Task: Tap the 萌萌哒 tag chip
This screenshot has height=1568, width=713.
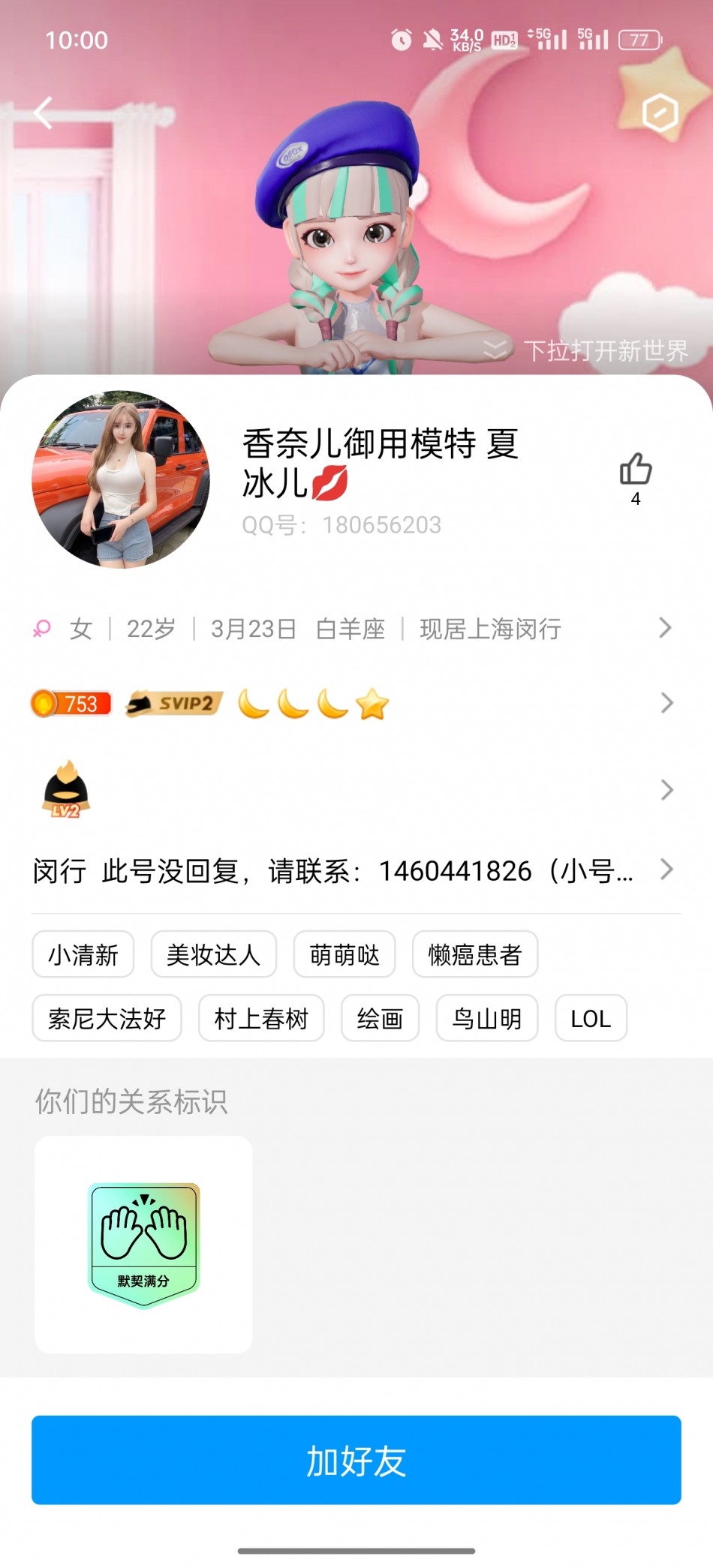Action: click(x=344, y=954)
